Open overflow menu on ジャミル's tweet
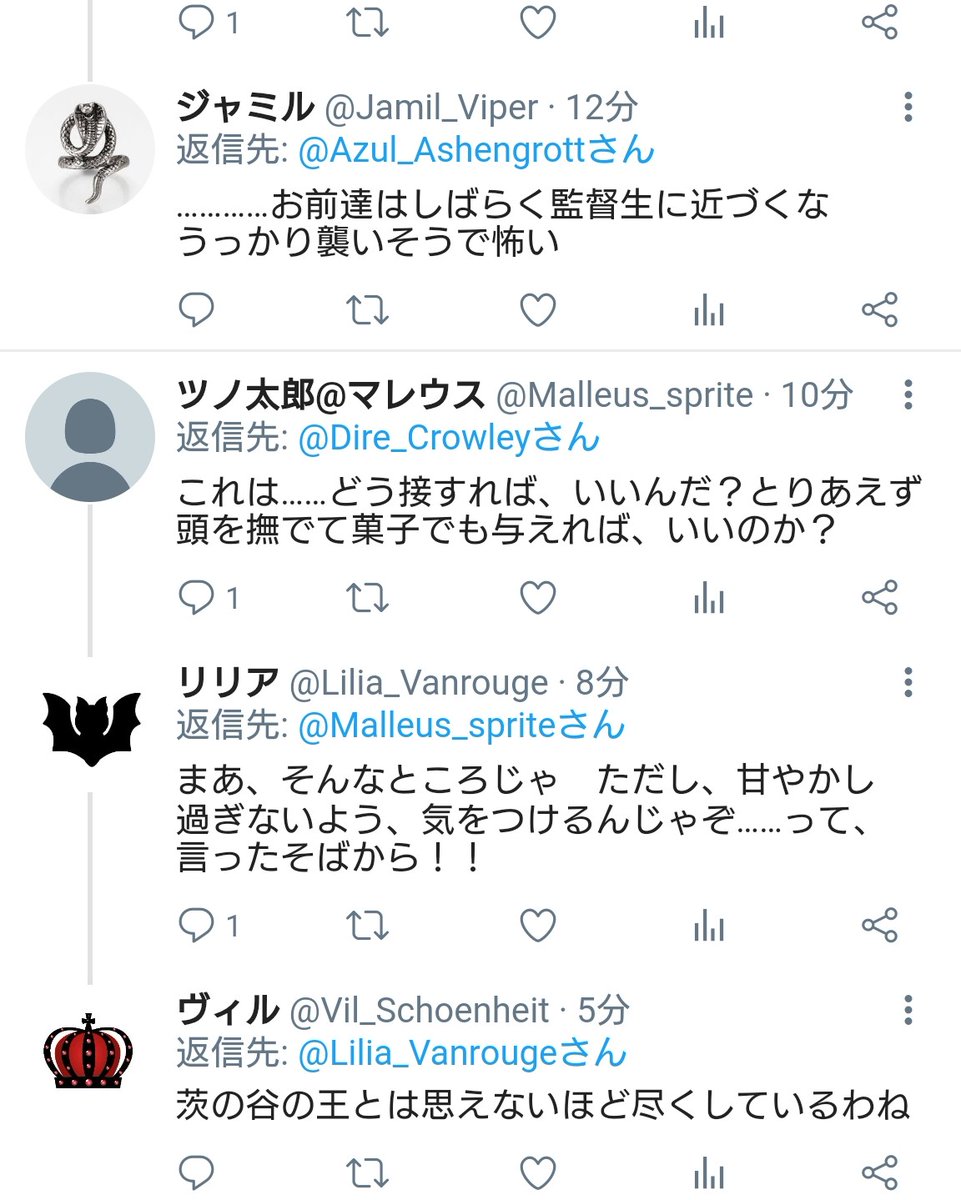This screenshot has height=1200, width=961. (907, 106)
